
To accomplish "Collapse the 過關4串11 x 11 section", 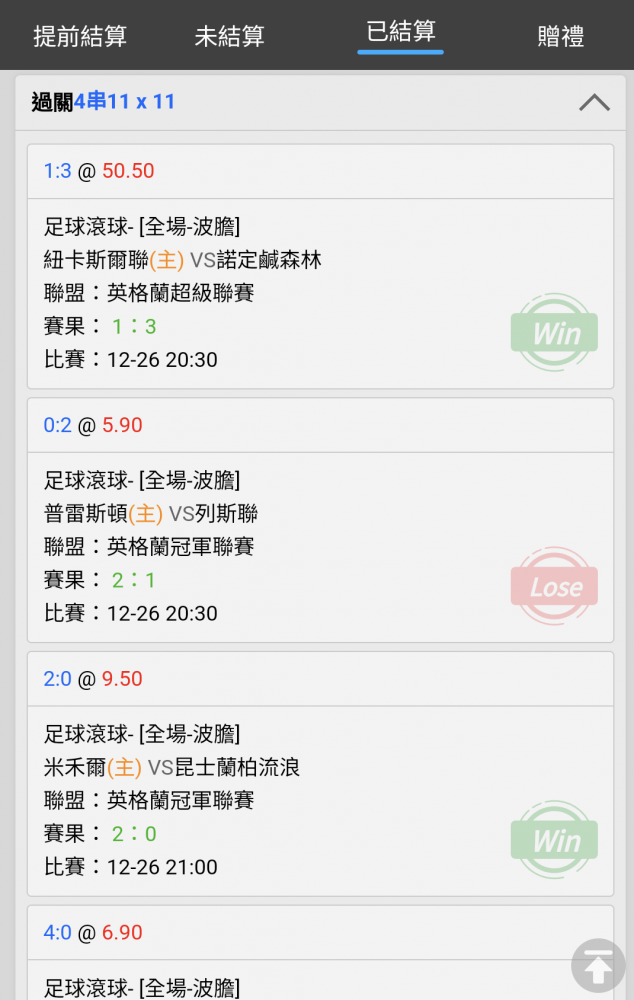I will tap(594, 102).
